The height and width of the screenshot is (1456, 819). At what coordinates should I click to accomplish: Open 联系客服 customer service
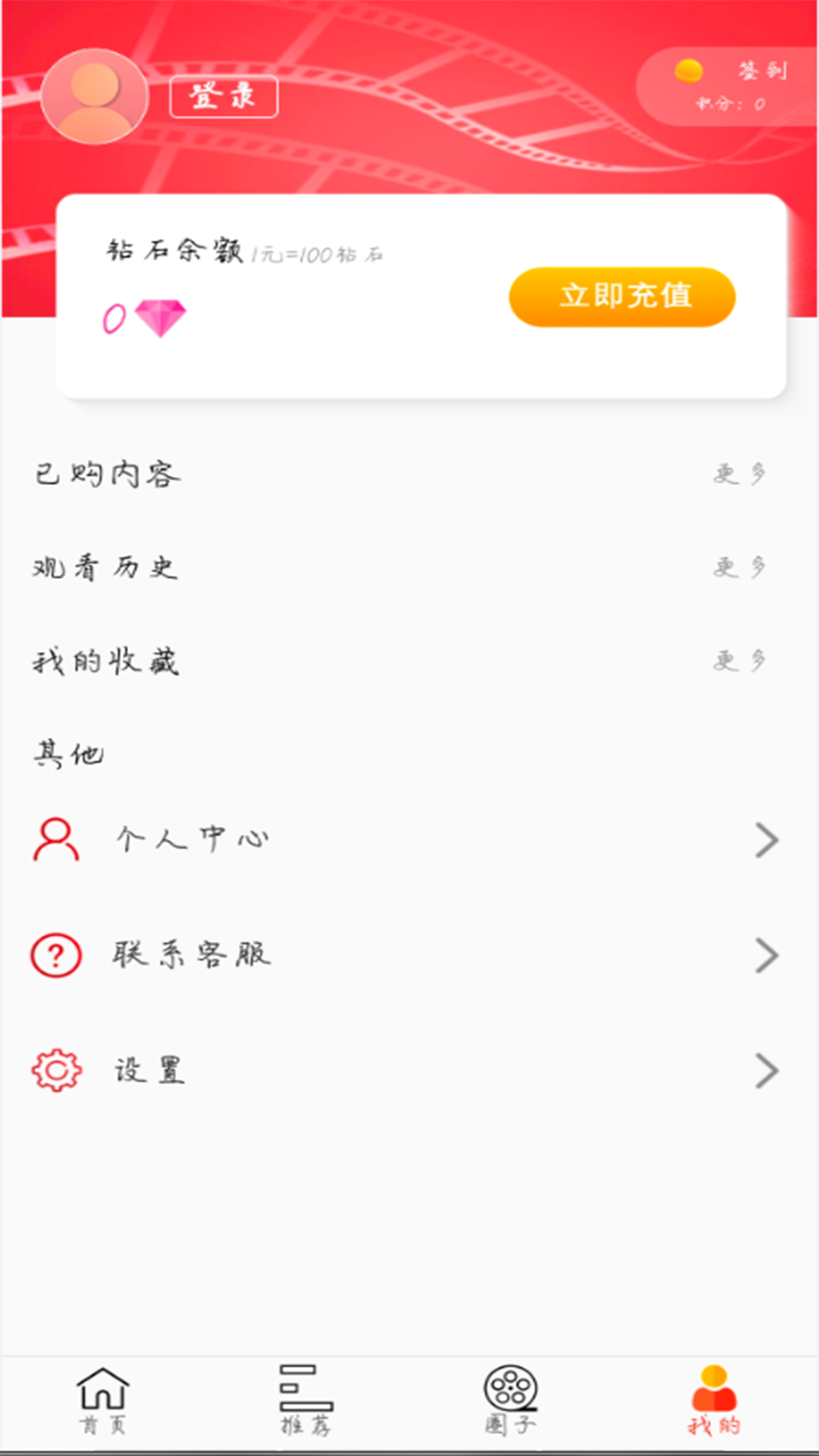coord(406,955)
